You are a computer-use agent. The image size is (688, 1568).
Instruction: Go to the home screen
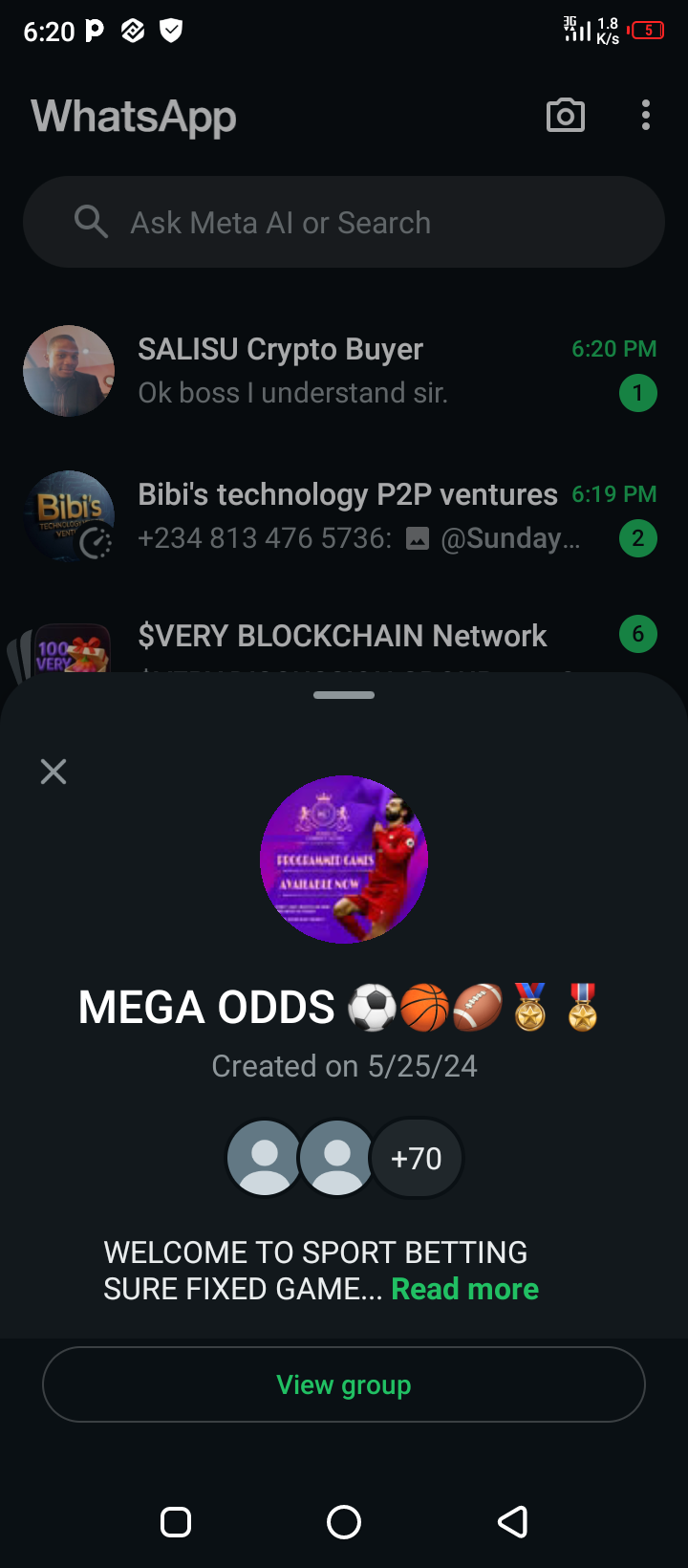344,1521
